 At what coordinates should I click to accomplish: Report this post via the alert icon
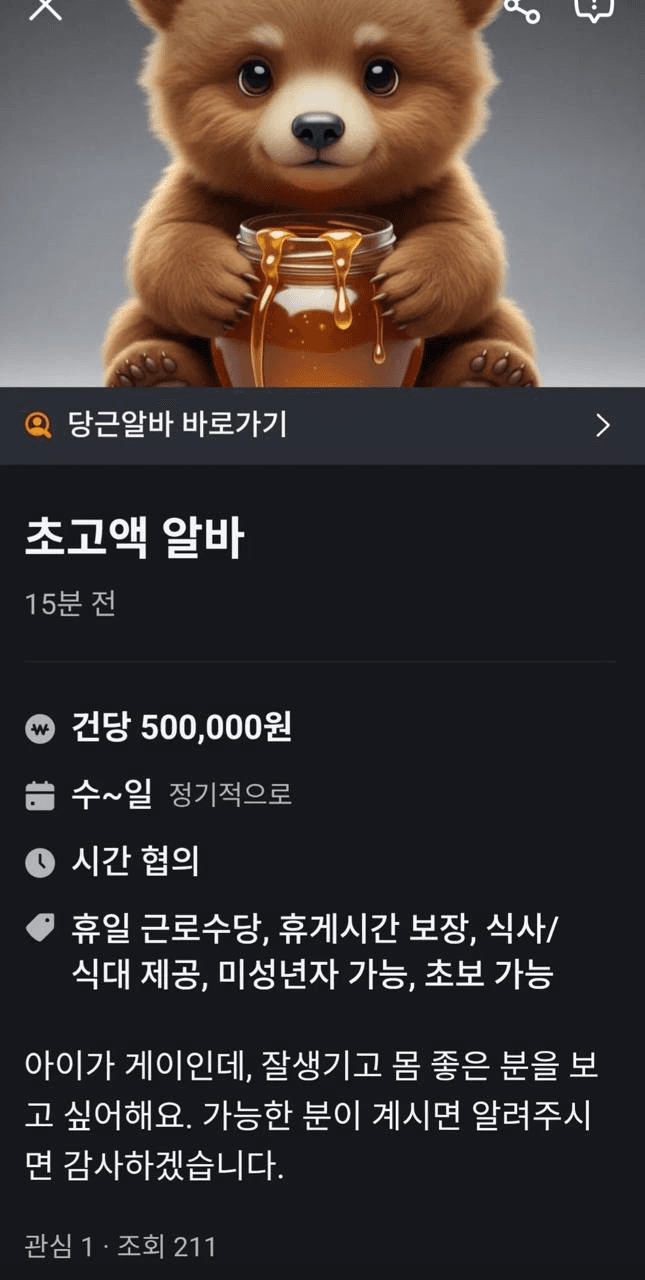pyautogui.click(x=593, y=8)
